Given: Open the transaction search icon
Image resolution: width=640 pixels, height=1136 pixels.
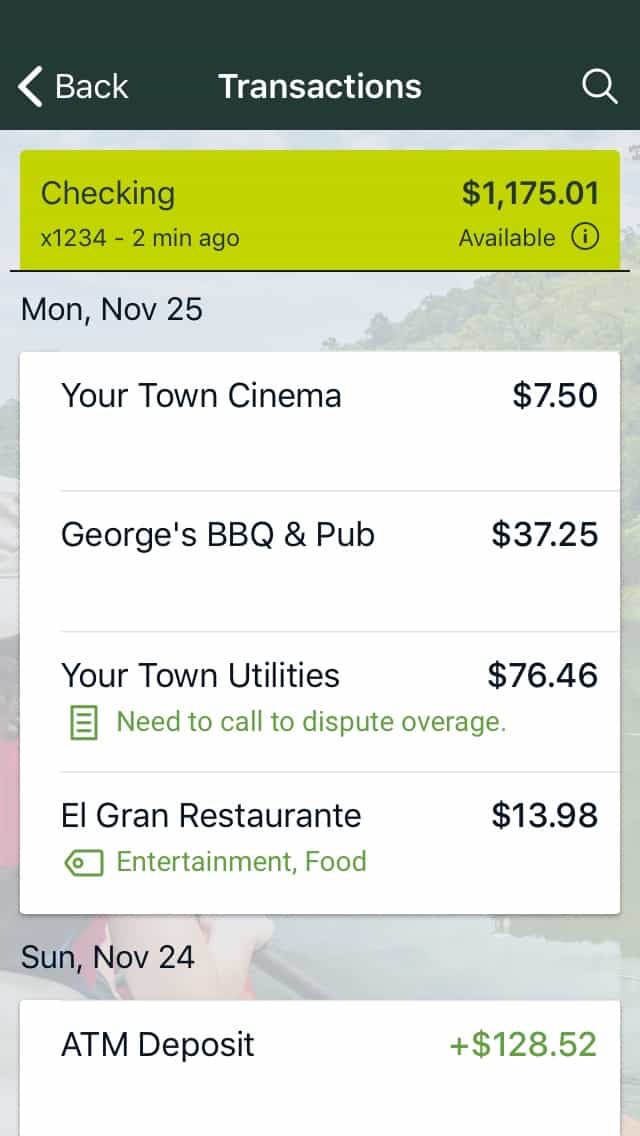Looking at the screenshot, I should (x=599, y=87).
